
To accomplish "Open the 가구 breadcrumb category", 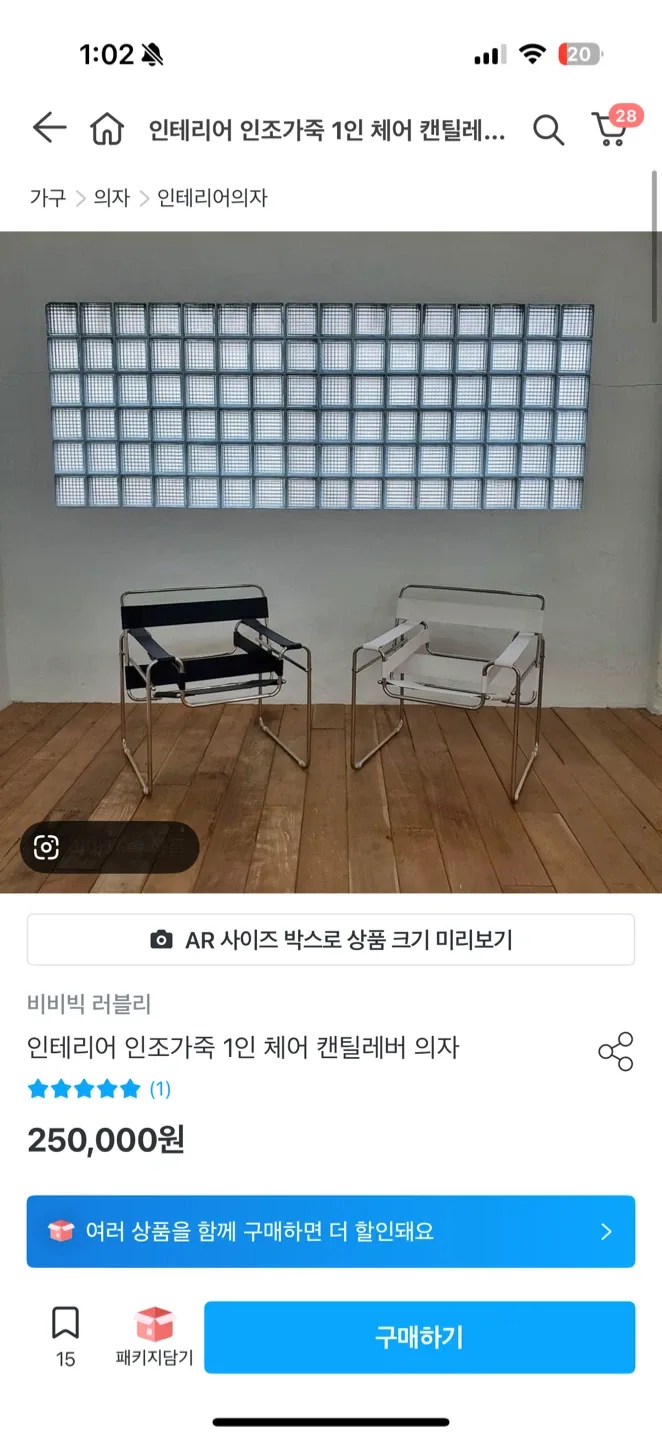I will pos(47,198).
